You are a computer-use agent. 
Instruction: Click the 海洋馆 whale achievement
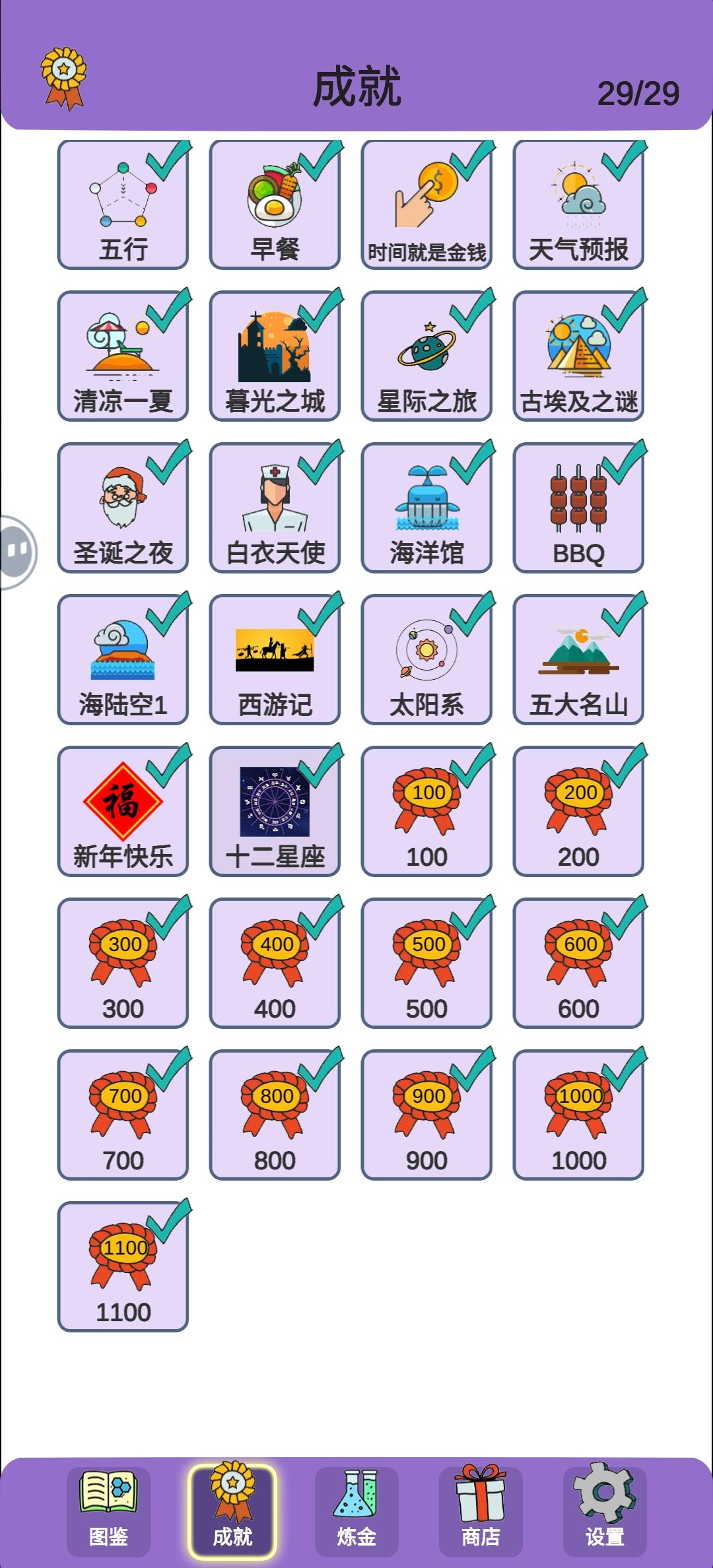[426, 505]
